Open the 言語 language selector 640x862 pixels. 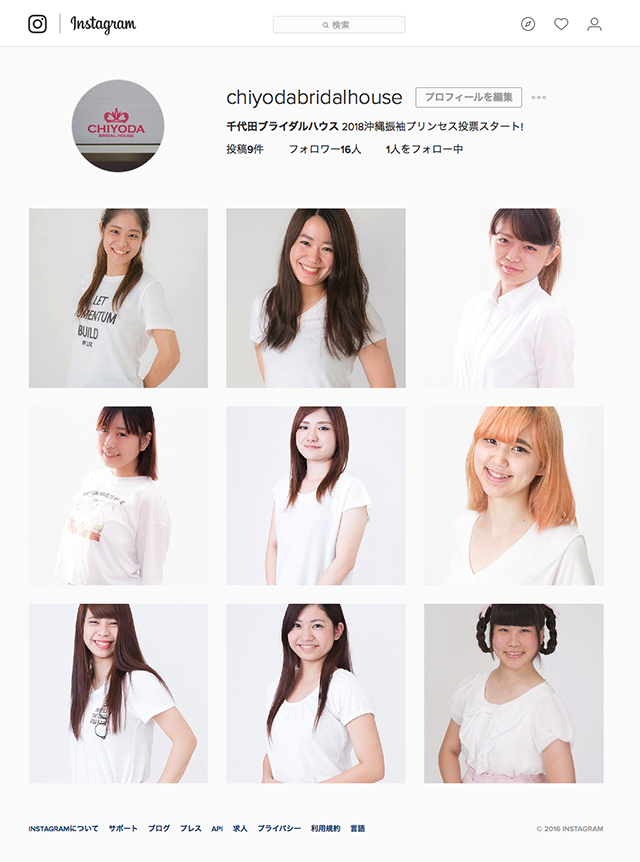tap(358, 829)
